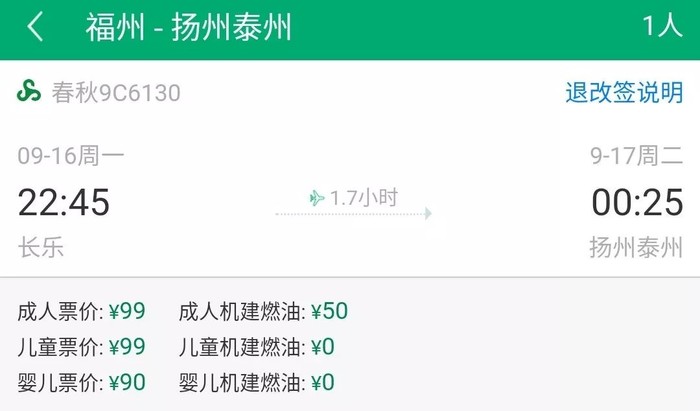Image resolution: width=700 pixels, height=411 pixels.
Task: Open the 退改签说明 link
Action: coord(624,93)
